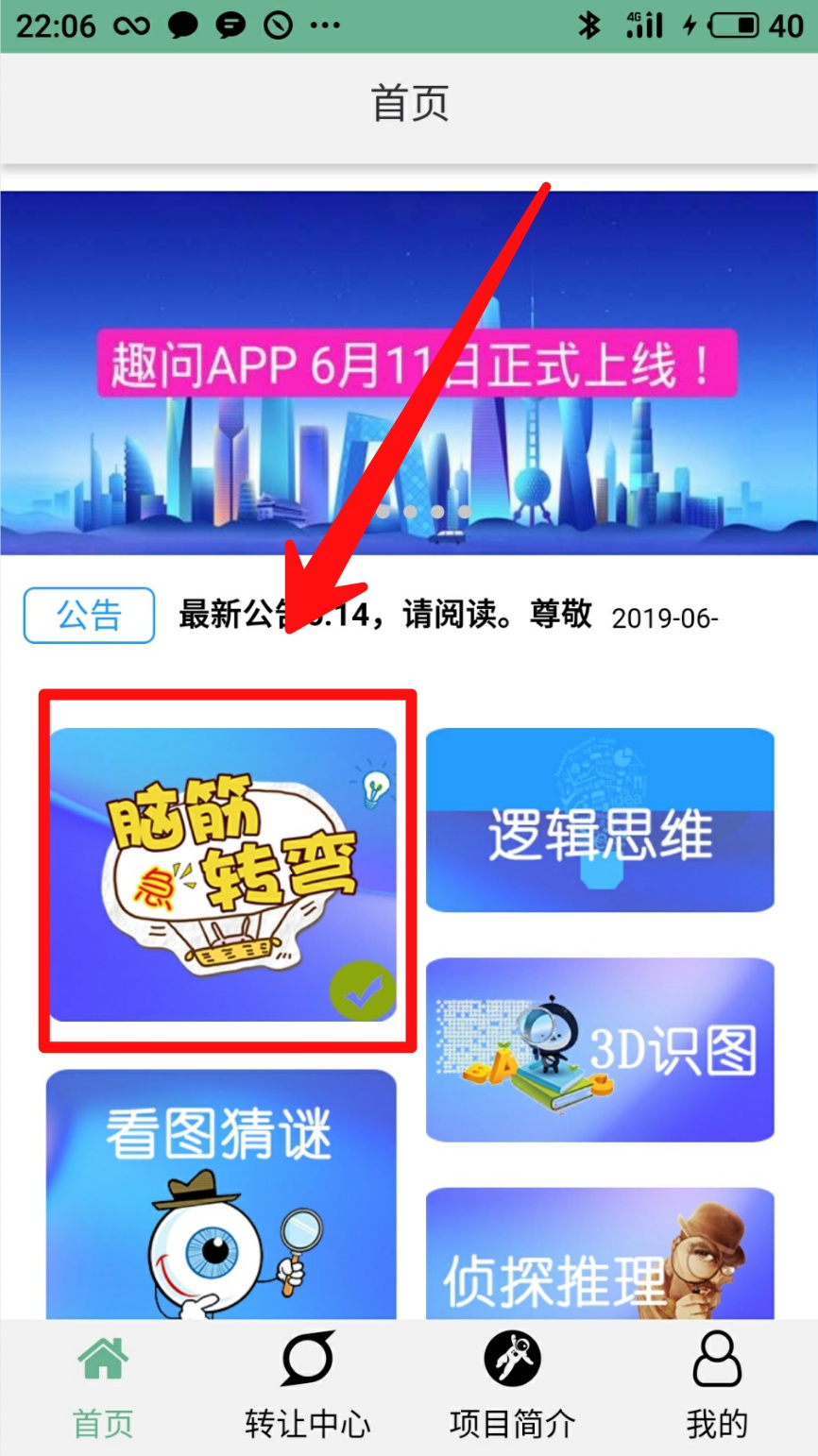
Task: Open the 3D识图 category tile
Action: (600, 1049)
